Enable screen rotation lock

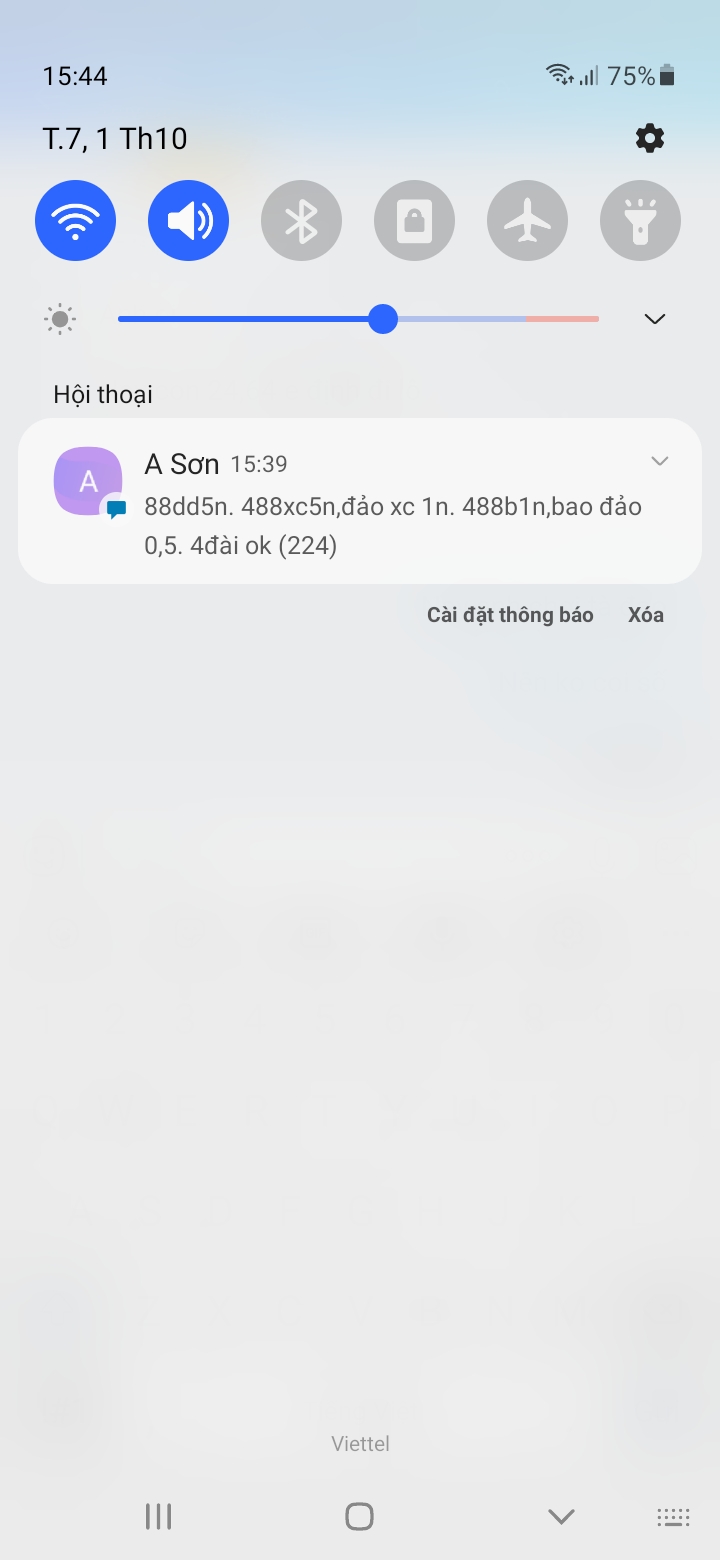(414, 220)
